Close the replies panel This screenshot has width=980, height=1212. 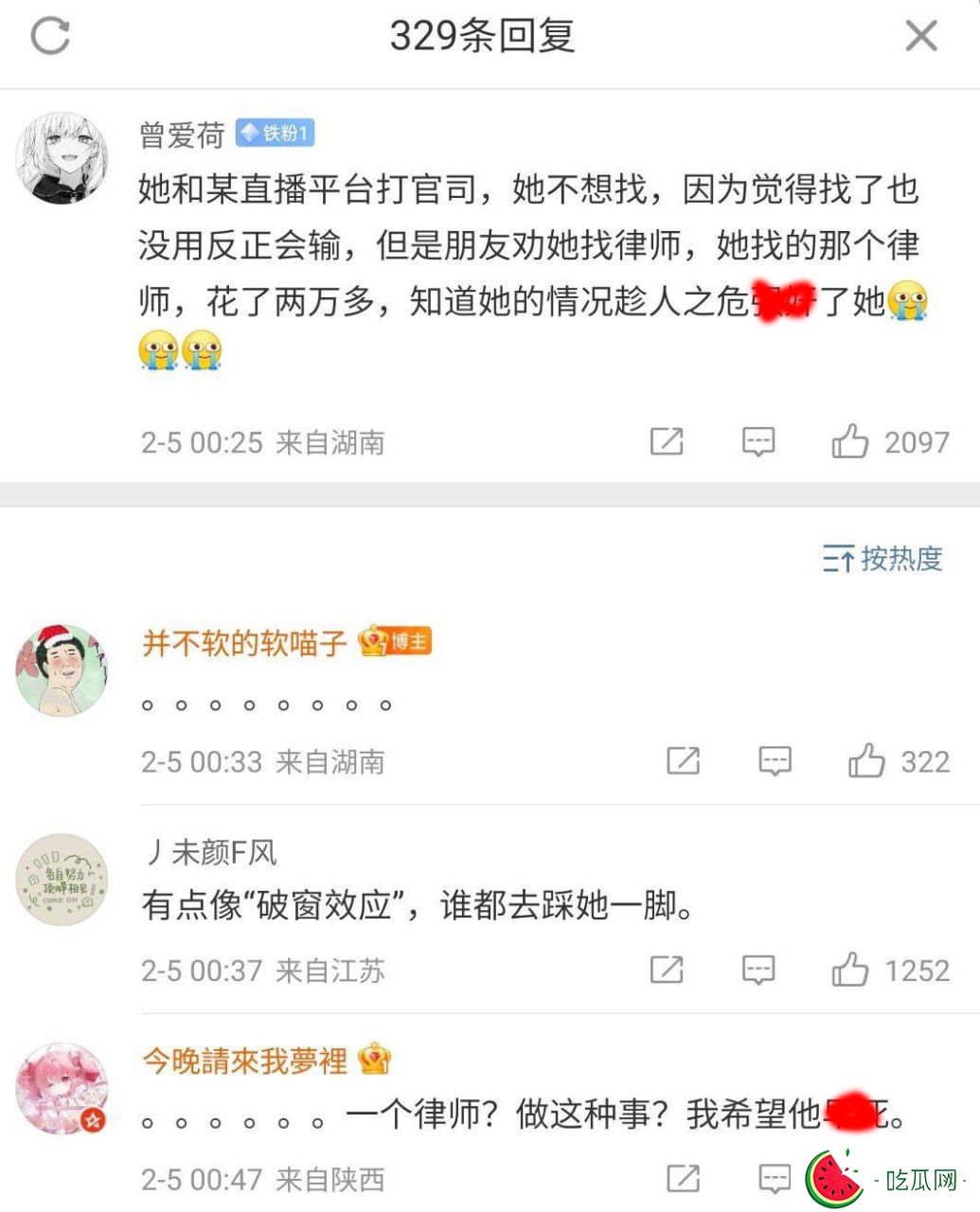920,37
